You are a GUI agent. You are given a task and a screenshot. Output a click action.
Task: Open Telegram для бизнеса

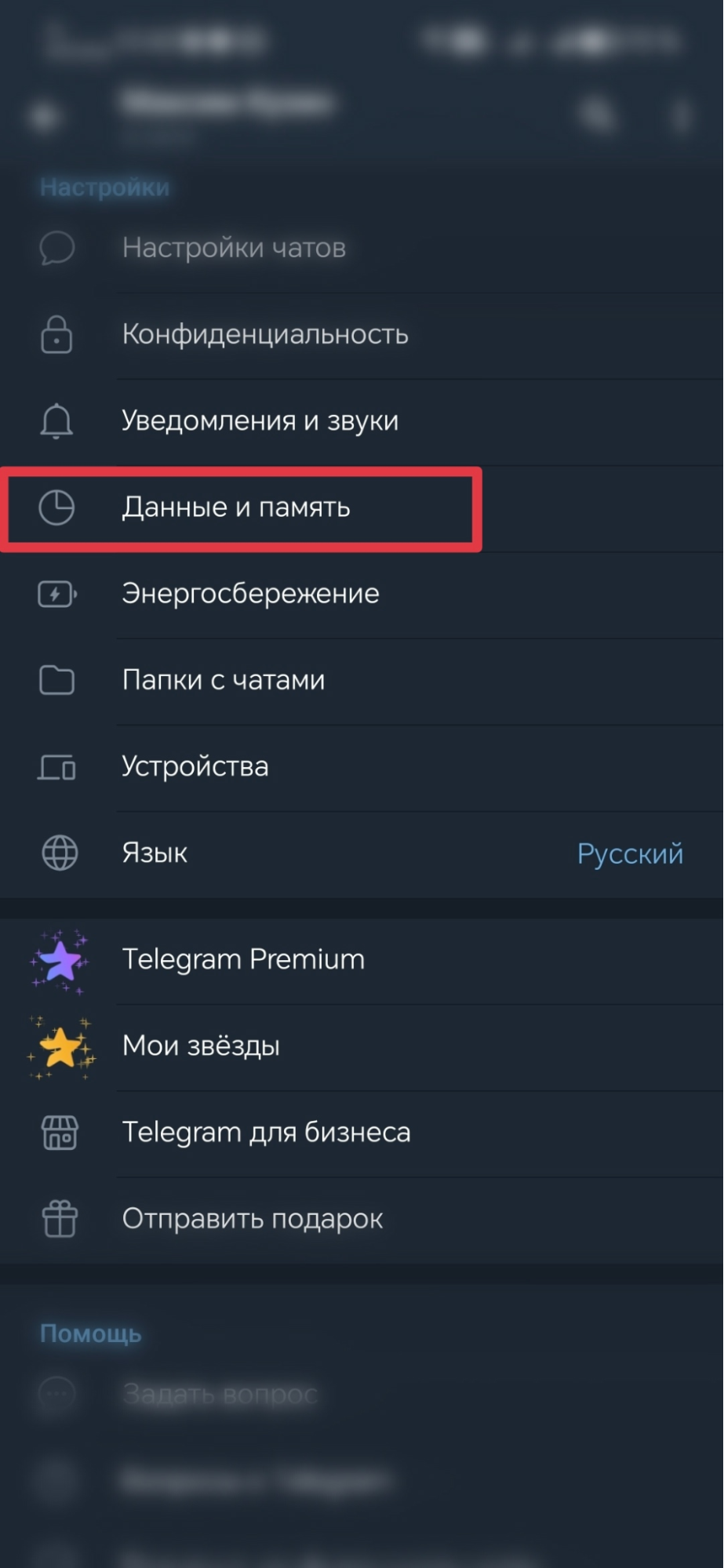click(x=266, y=1133)
